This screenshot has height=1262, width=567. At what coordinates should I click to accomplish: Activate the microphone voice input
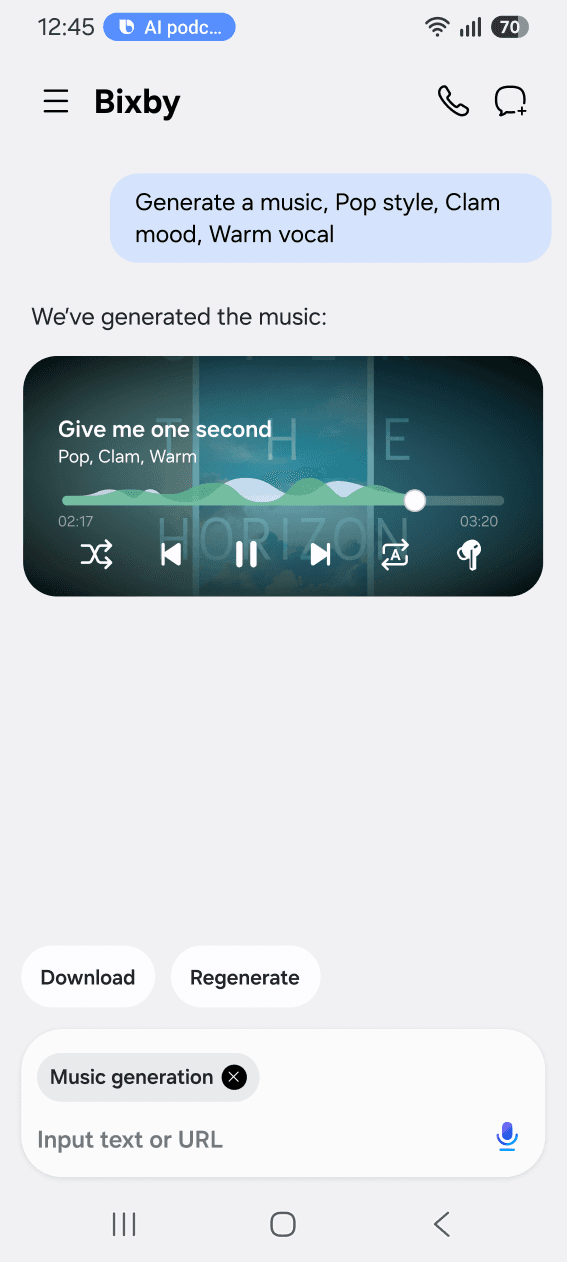point(507,1137)
